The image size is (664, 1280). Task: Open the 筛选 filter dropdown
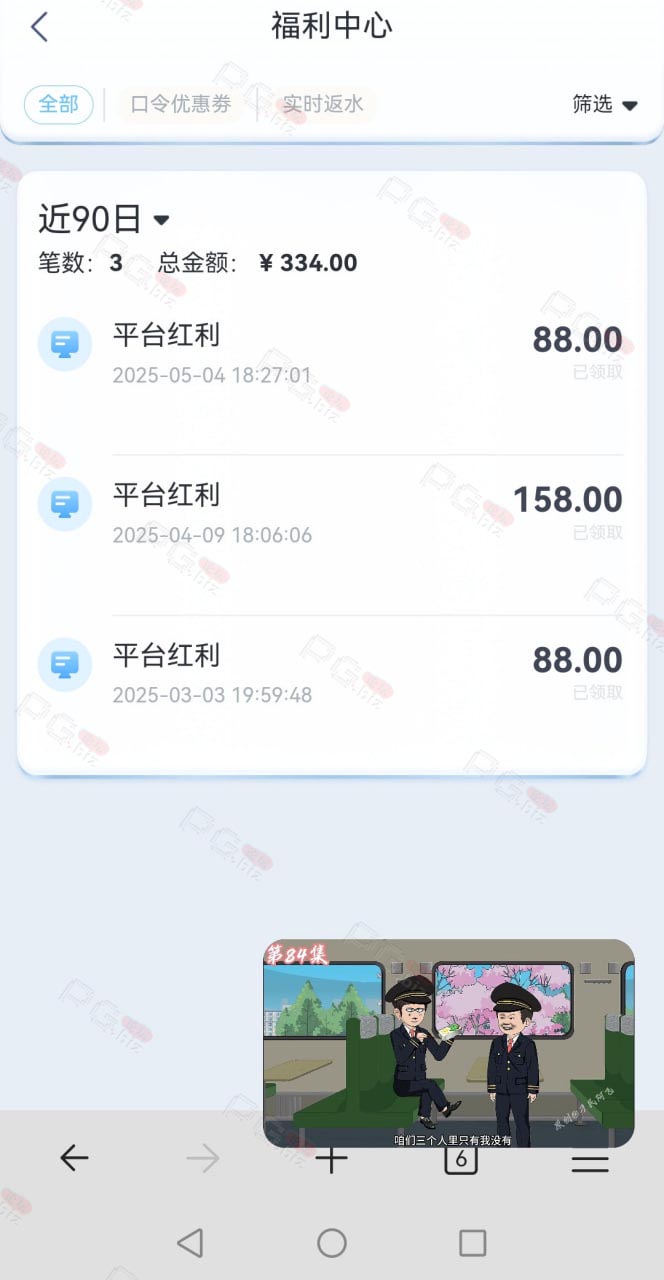(604, 104)
